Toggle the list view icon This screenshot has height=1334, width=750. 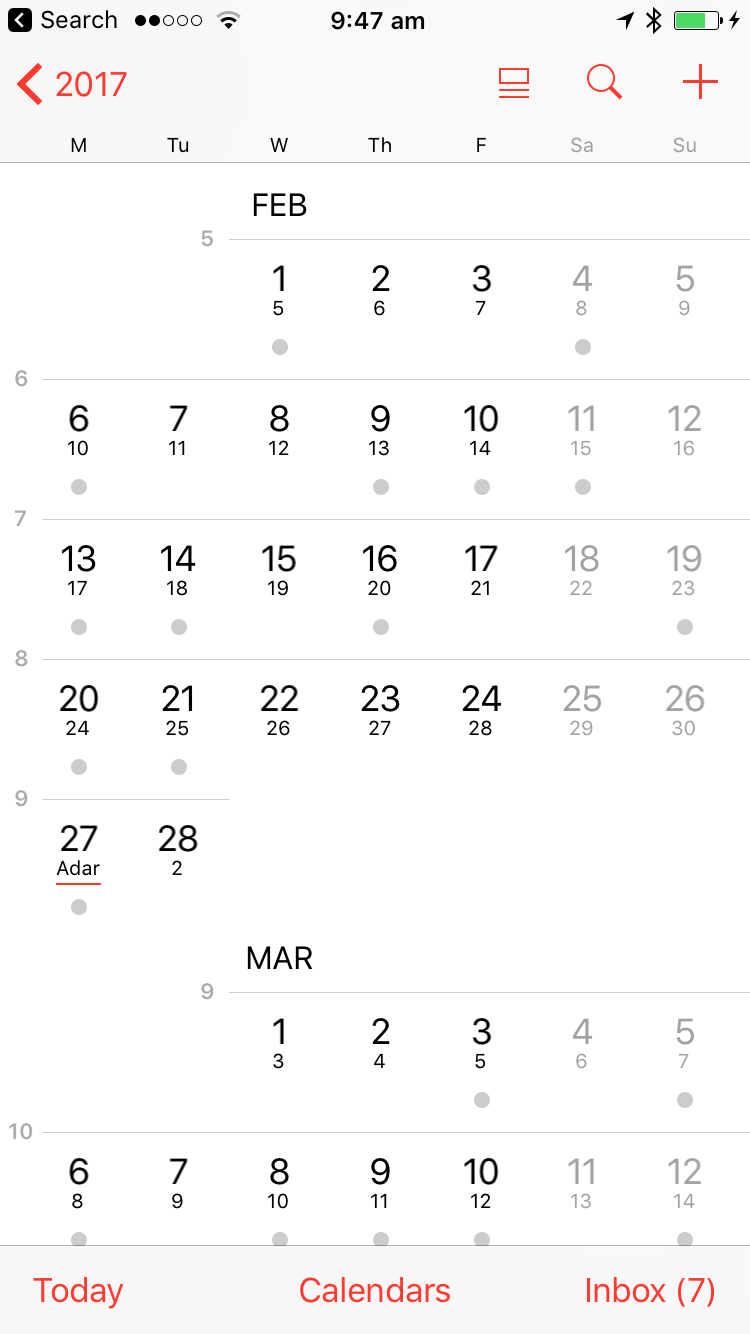pyautogui.click(x=514, y=83)
